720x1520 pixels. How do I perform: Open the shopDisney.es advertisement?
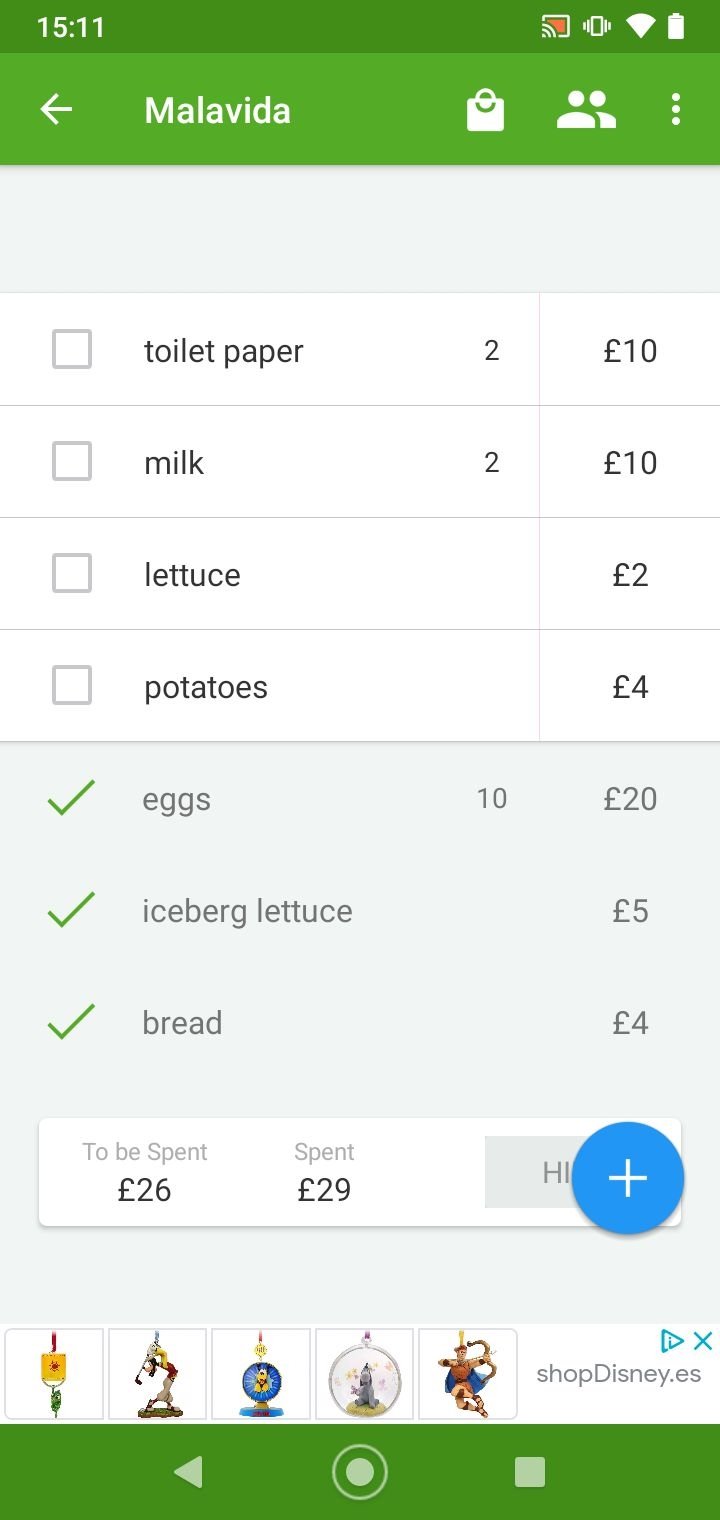pyautogui.click(x=360, y=1374)
